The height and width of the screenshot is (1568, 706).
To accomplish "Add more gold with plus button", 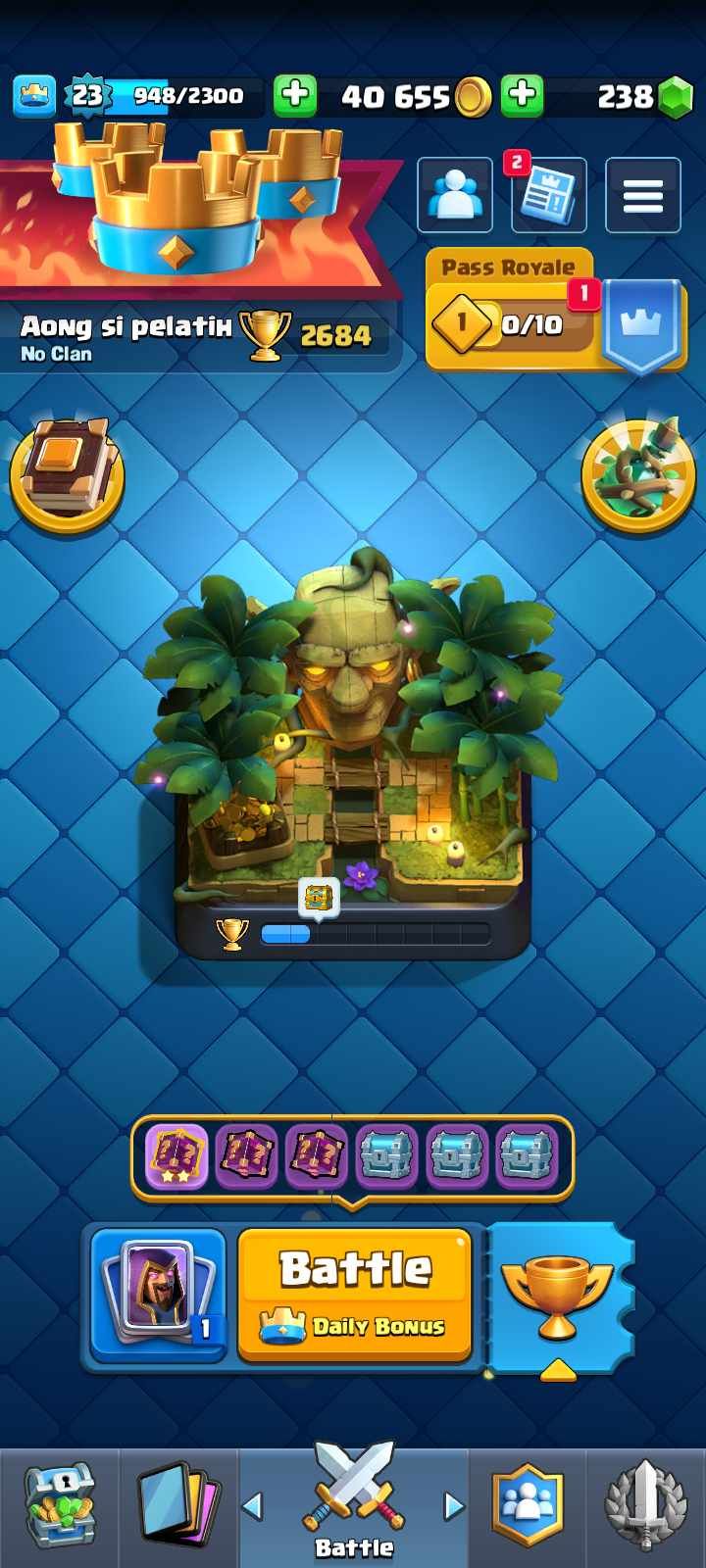I will pyautogui.click(x=294, y=95).
